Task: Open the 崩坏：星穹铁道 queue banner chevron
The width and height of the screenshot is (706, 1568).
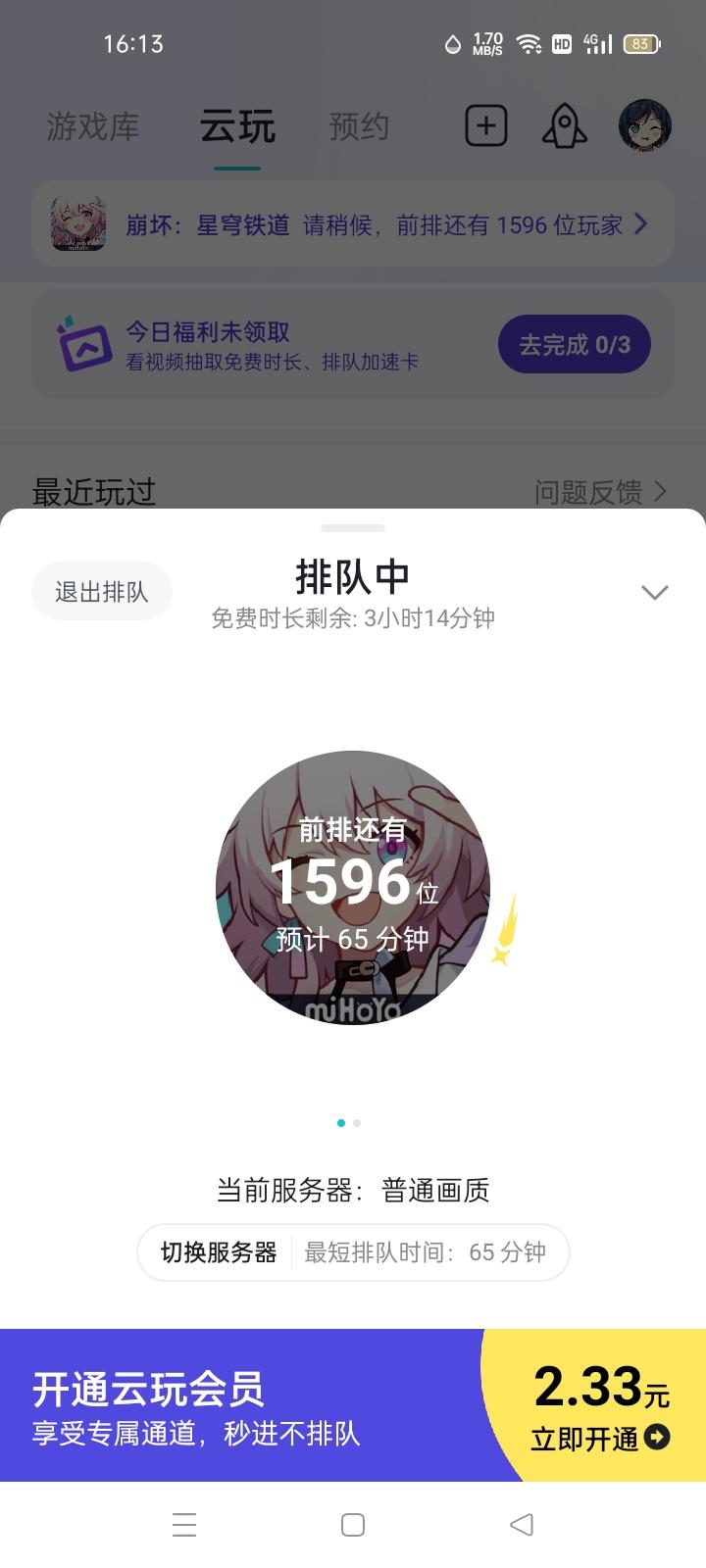Action: [x=642, y=224]
